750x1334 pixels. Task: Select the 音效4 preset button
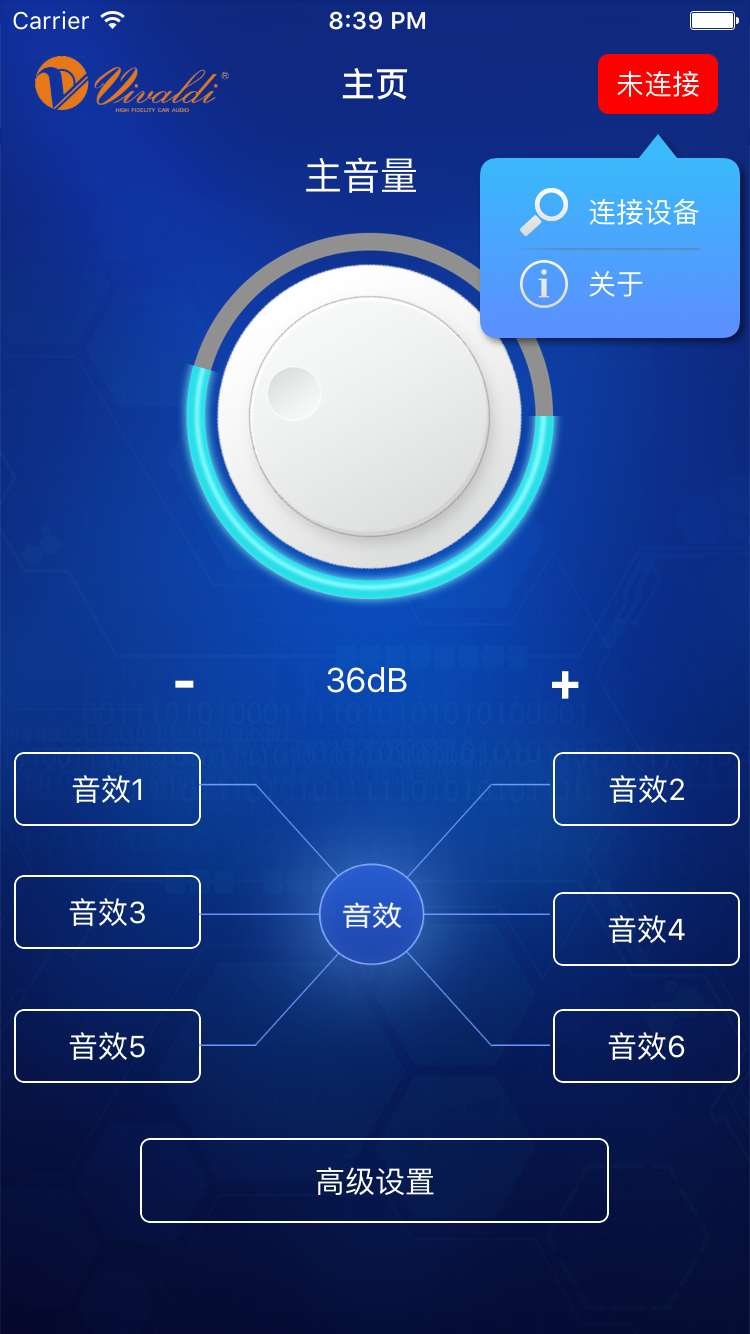[646, 929]
